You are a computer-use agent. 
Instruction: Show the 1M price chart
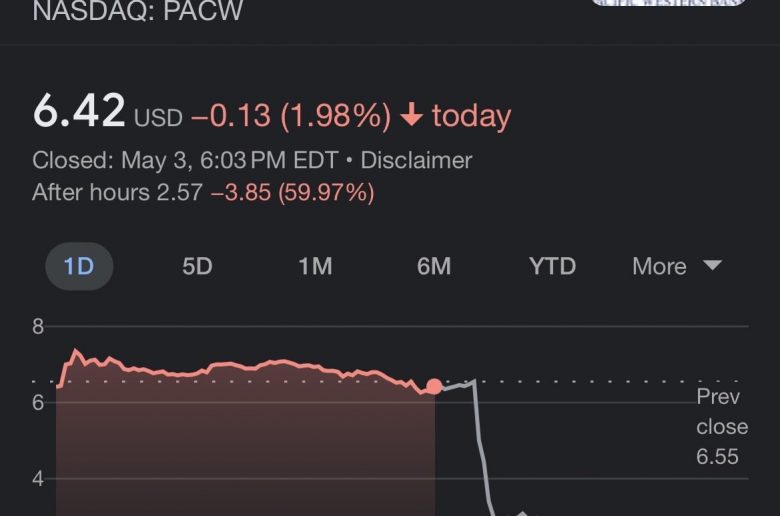[x=315, y=266]
